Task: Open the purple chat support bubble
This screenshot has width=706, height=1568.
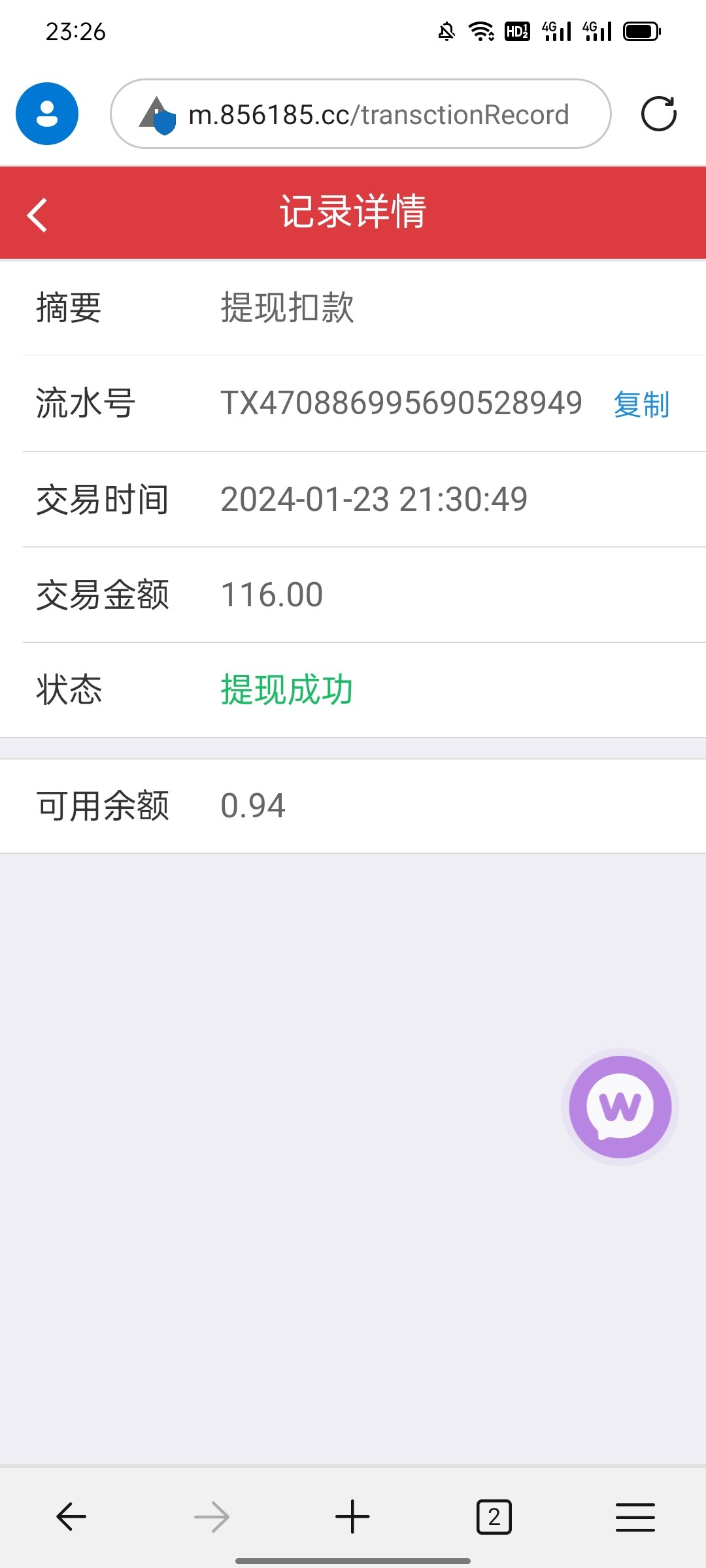Action: pos(620,1107)
